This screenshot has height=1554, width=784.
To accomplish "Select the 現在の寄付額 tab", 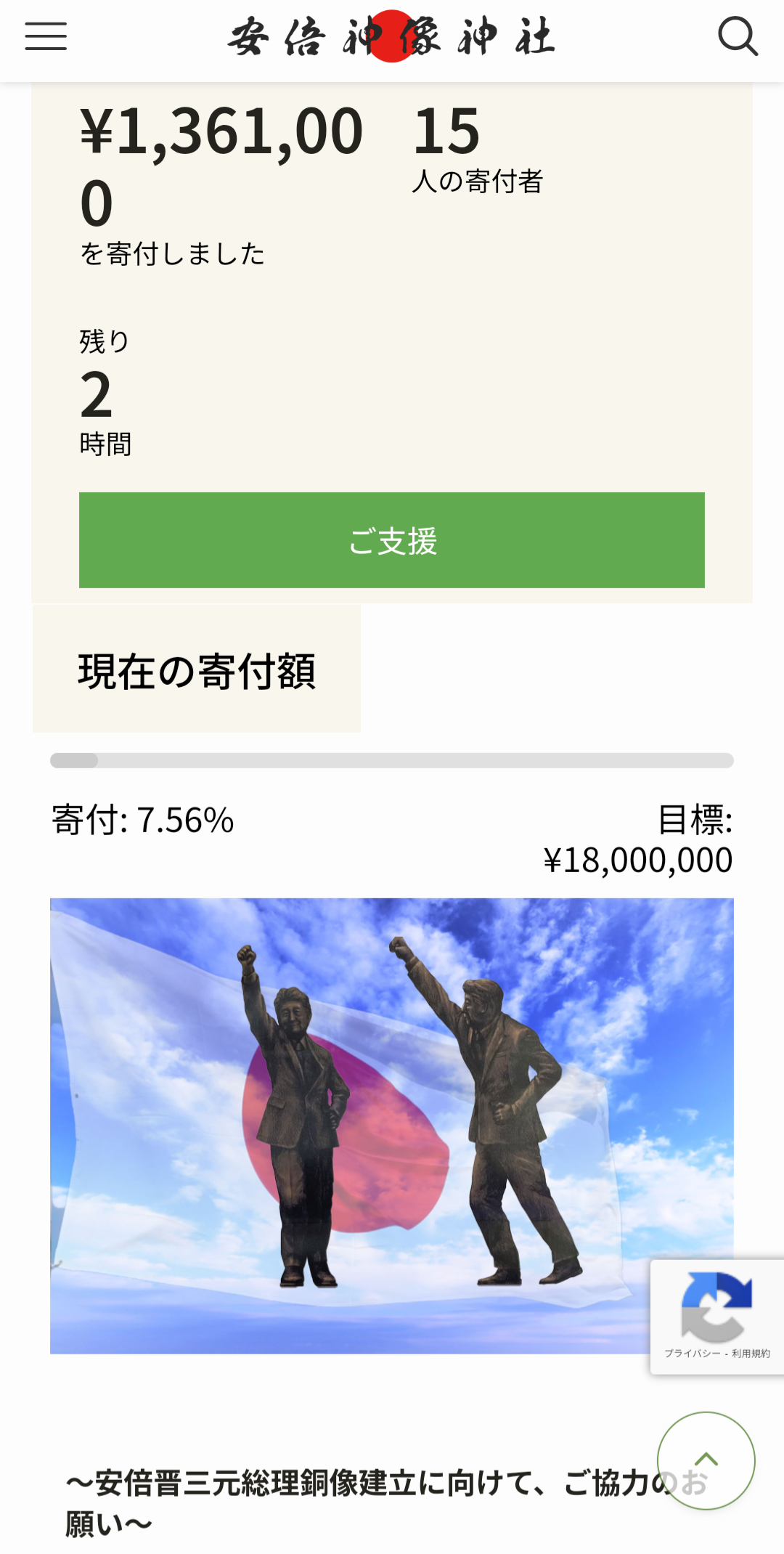I will click(197, 670).
